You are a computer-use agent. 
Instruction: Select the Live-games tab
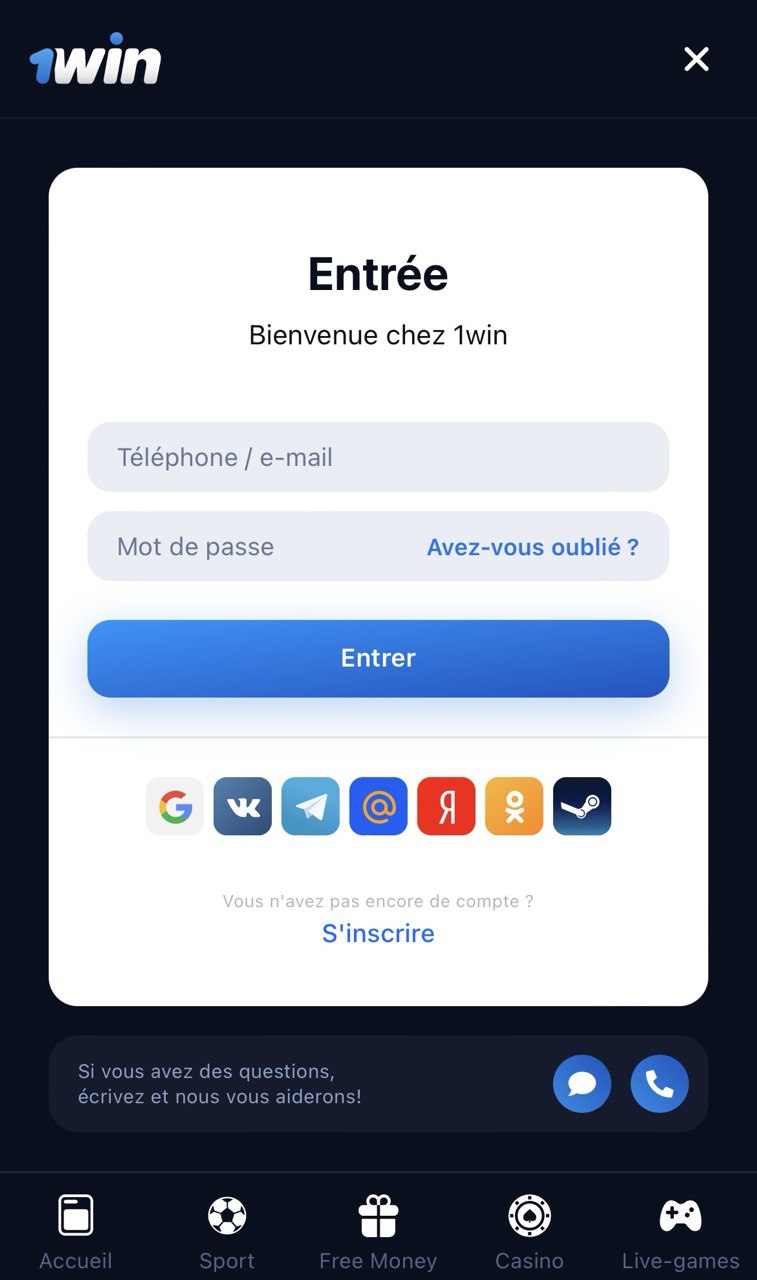tap(680, 1231)
